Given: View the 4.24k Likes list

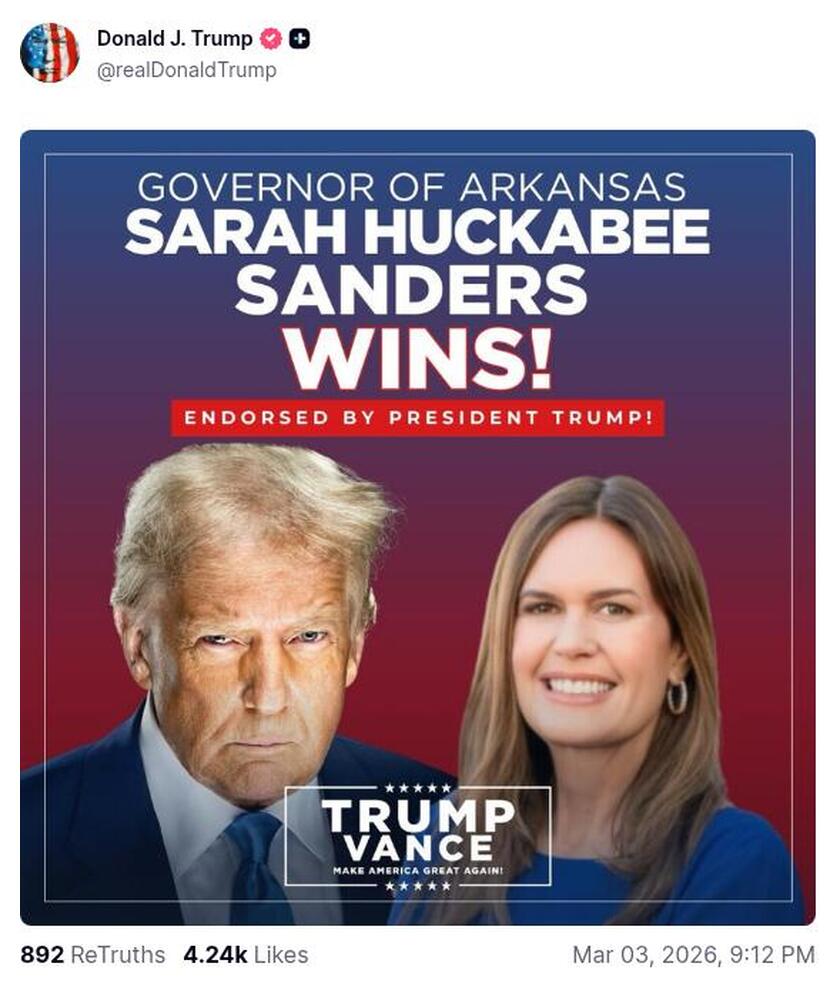Looking at the screenshot, I should [245, 955].
